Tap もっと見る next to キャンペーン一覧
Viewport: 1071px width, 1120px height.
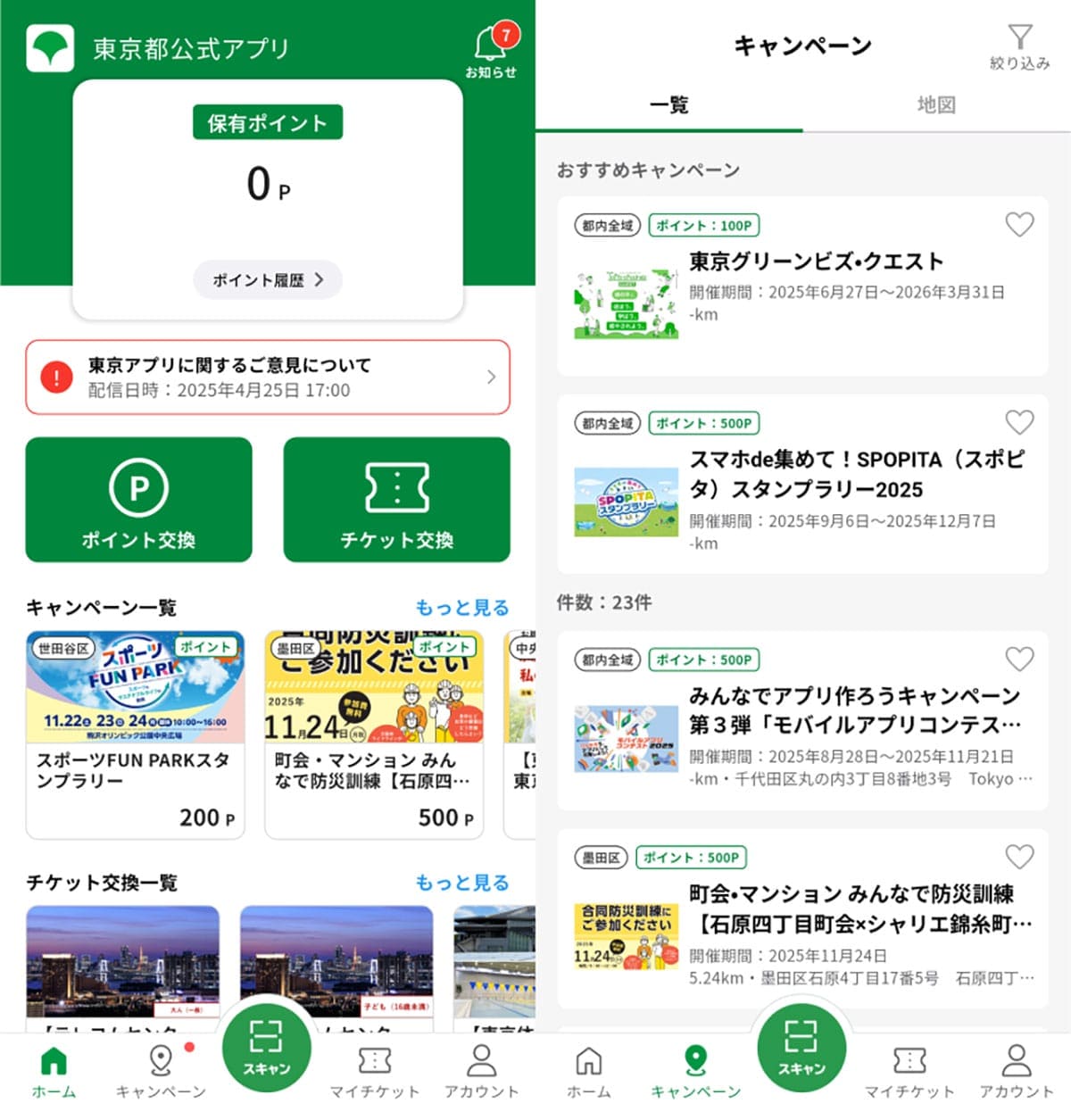(x=461, y=608)
